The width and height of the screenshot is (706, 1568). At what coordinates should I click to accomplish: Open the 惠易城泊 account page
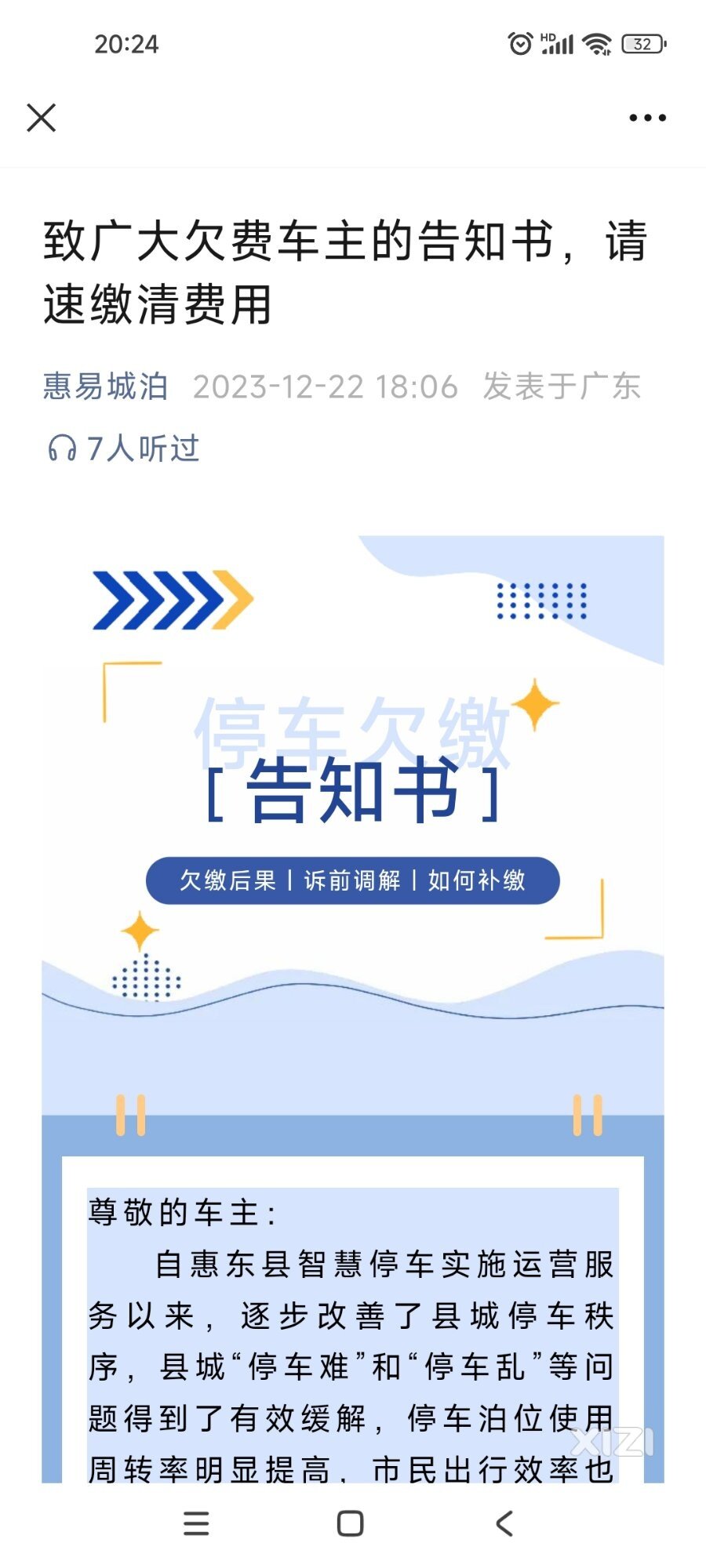pos(105,387)
